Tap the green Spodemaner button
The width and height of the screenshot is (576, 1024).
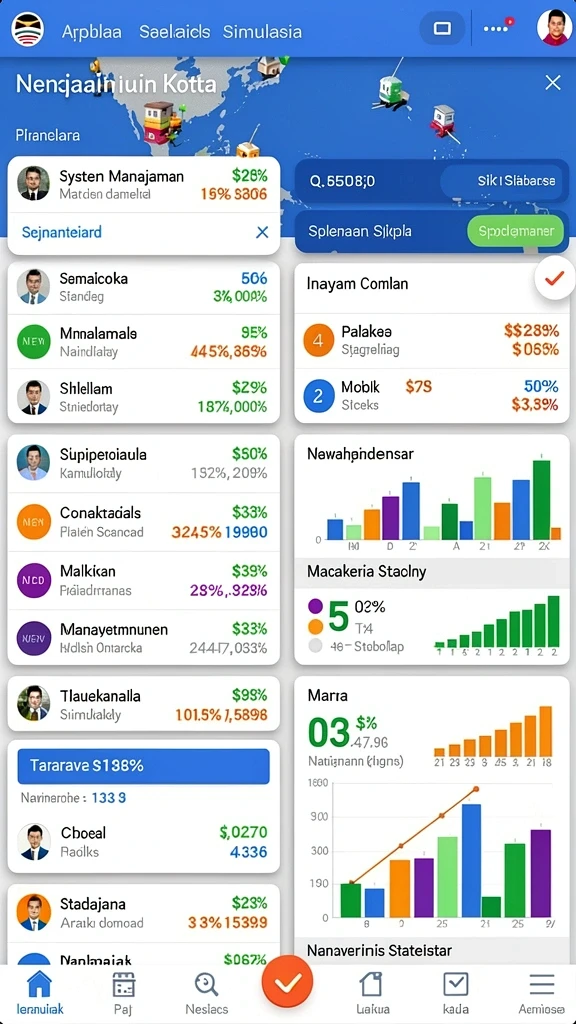tap(516, 231)
